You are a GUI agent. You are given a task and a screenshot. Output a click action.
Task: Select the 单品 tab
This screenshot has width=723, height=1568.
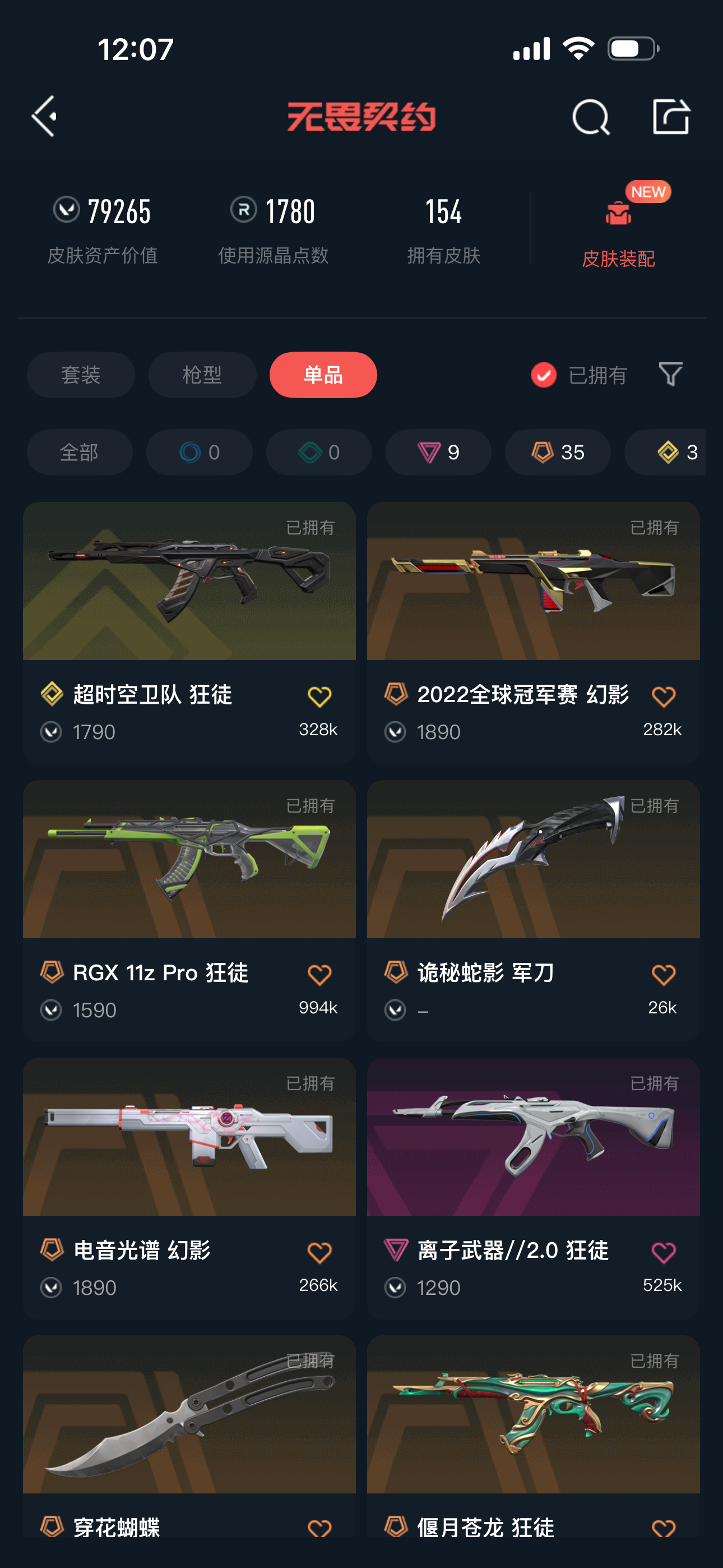[x=323, y=375]
